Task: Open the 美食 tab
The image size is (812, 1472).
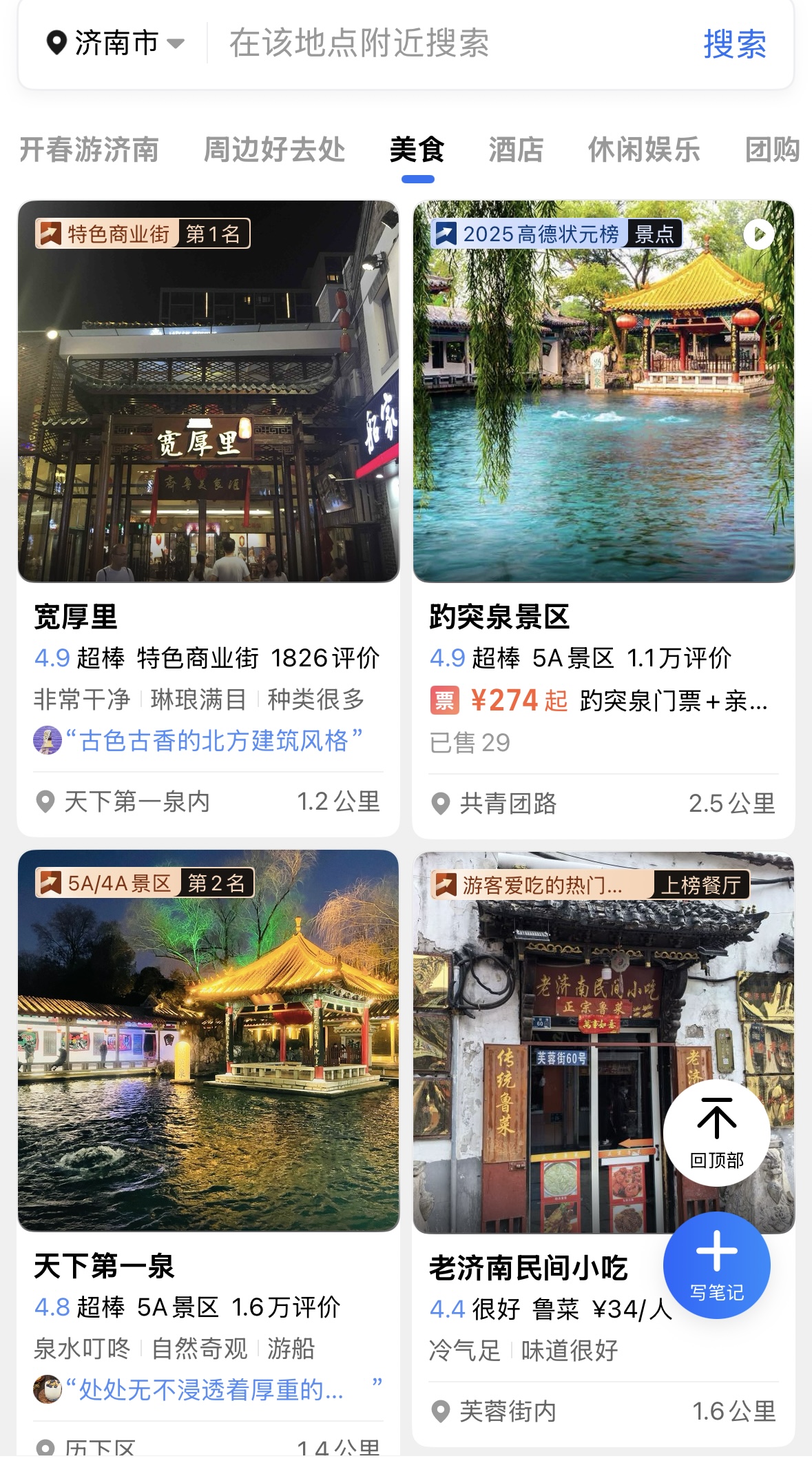Action: click(417, 150)
